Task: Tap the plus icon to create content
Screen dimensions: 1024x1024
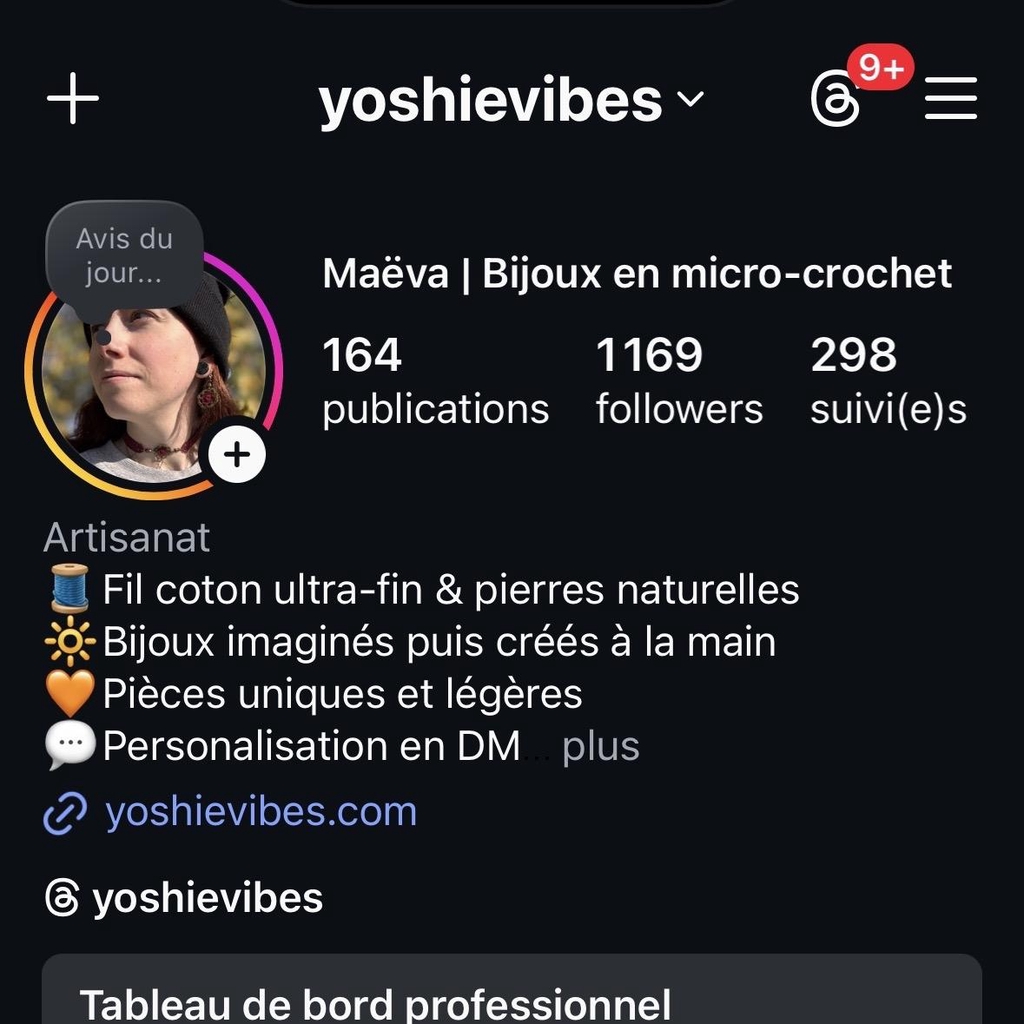Action: 73,99
